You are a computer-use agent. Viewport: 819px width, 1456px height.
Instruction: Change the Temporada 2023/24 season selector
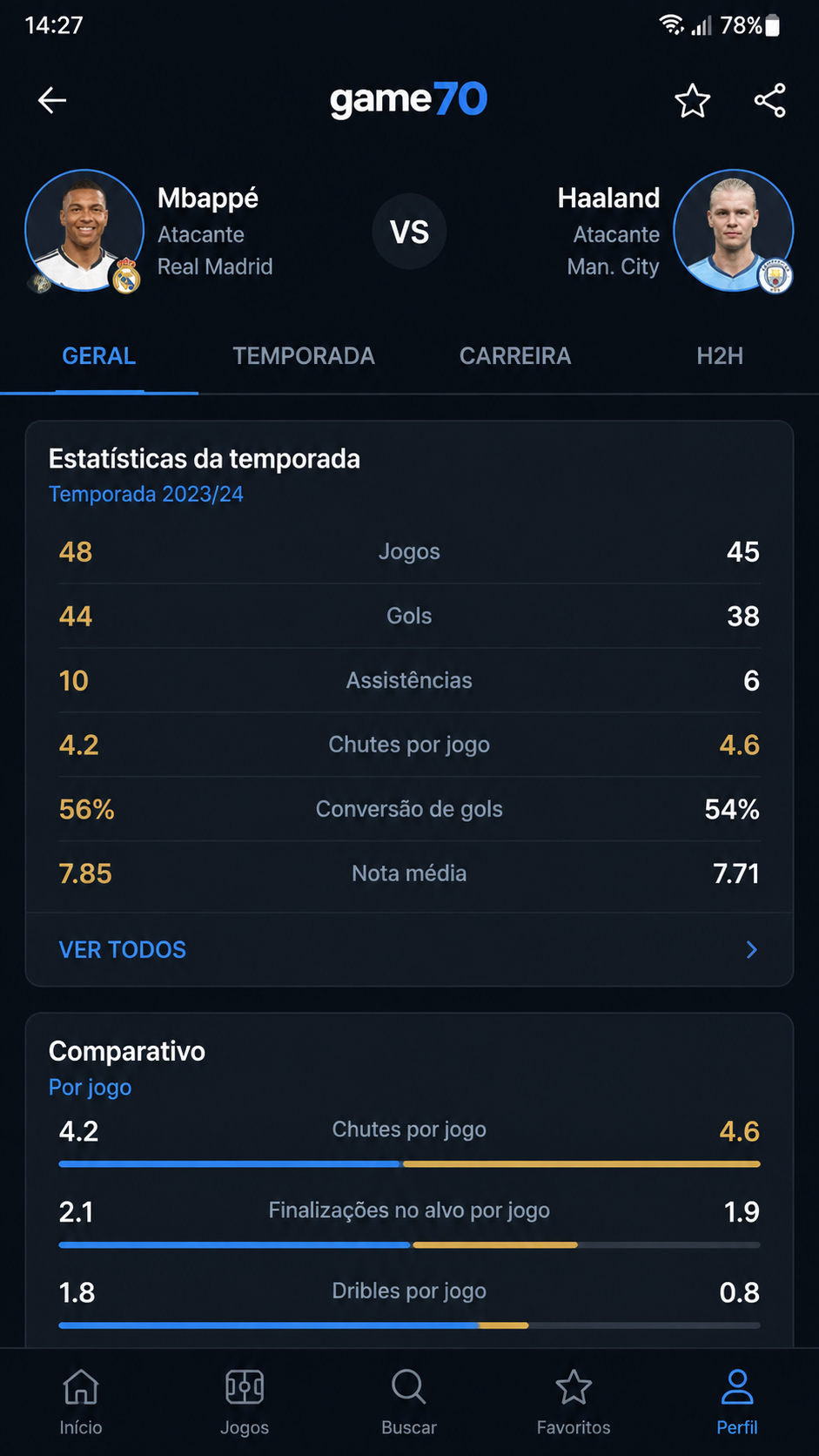click(146, 495)
